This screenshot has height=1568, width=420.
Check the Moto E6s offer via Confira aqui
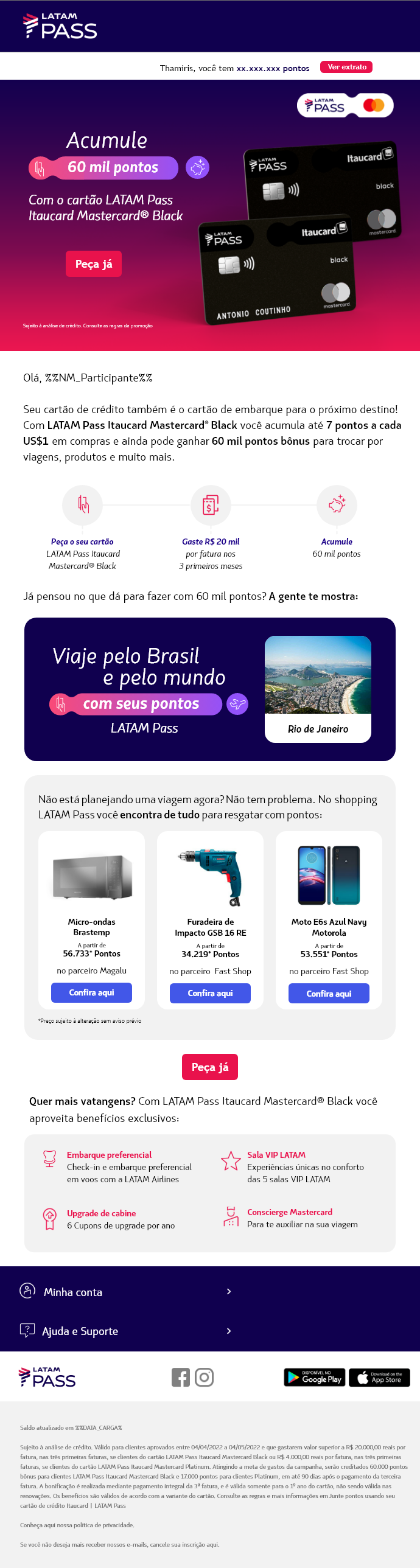point(329,994)
